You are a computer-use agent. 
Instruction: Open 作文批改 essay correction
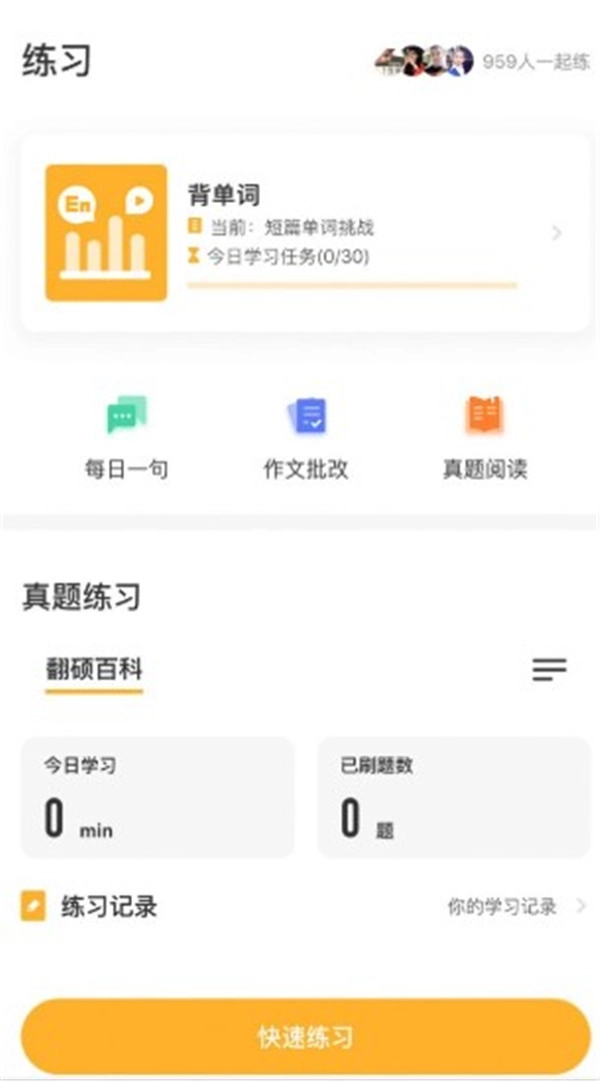(x=306, y=437)
